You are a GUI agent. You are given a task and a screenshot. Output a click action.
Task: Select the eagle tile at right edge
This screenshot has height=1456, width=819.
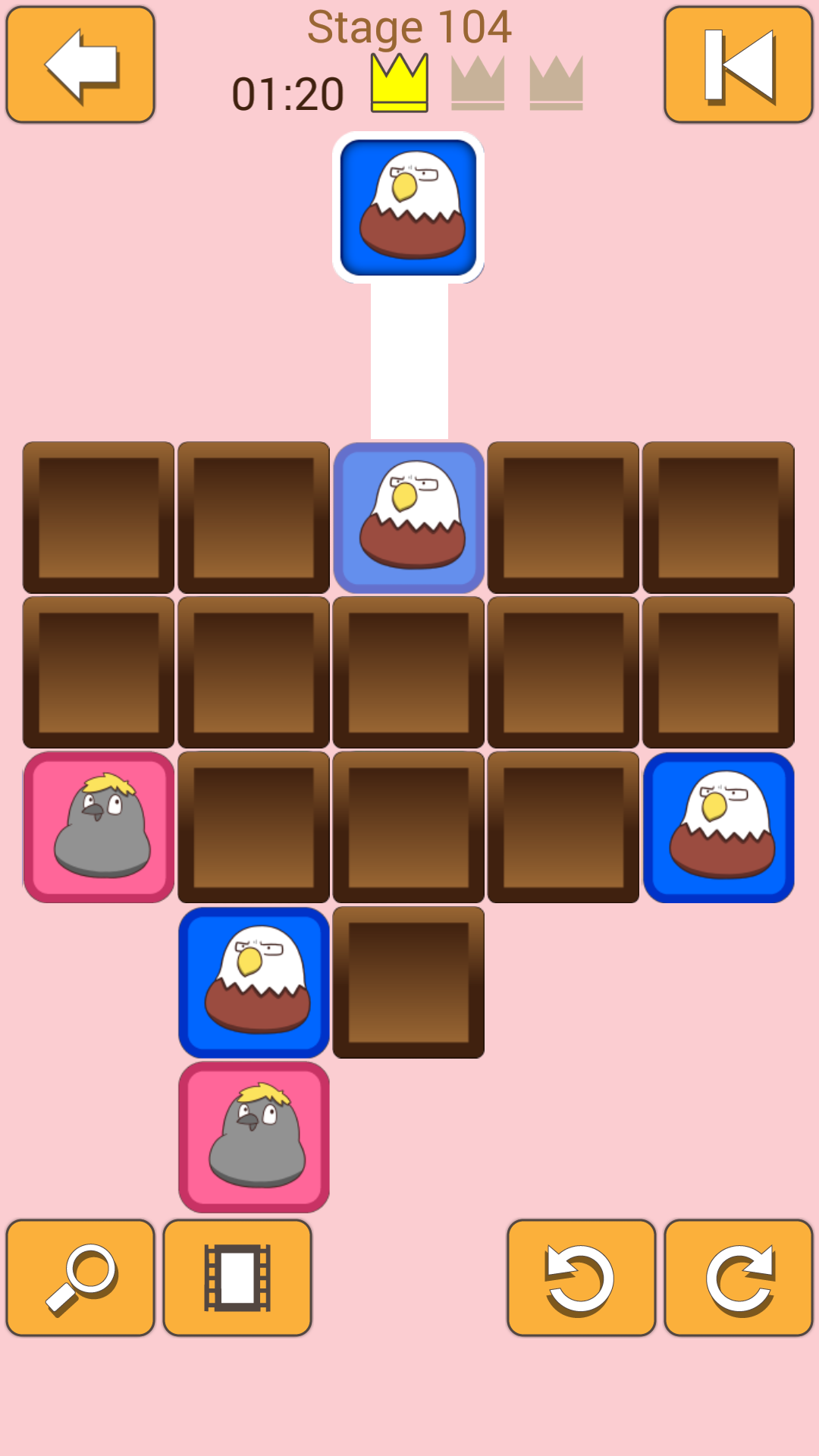click(719, 827)
